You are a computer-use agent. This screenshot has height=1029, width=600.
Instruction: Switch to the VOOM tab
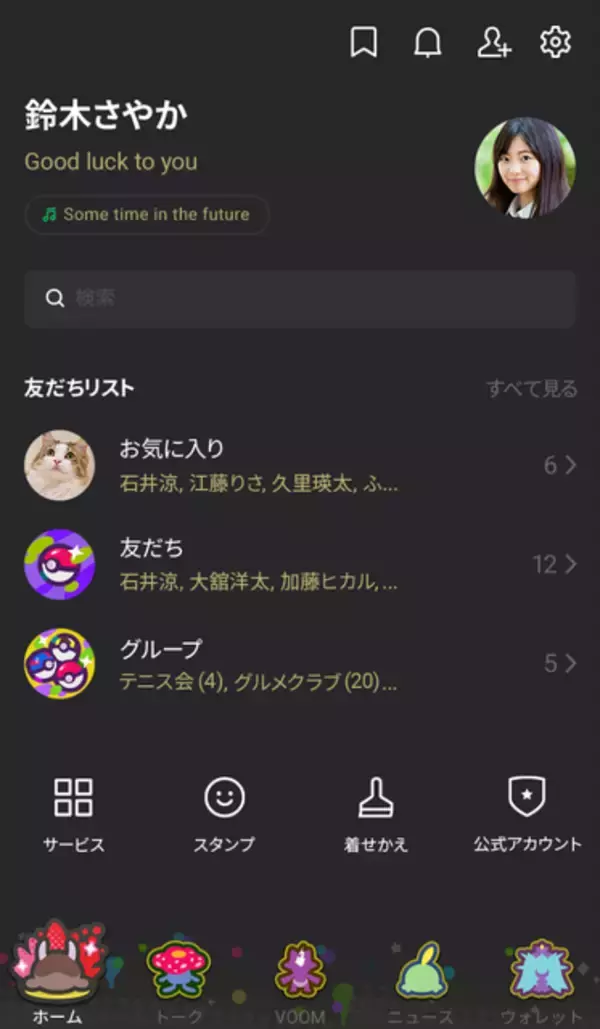pyautogui.click(x=300, y=980)
